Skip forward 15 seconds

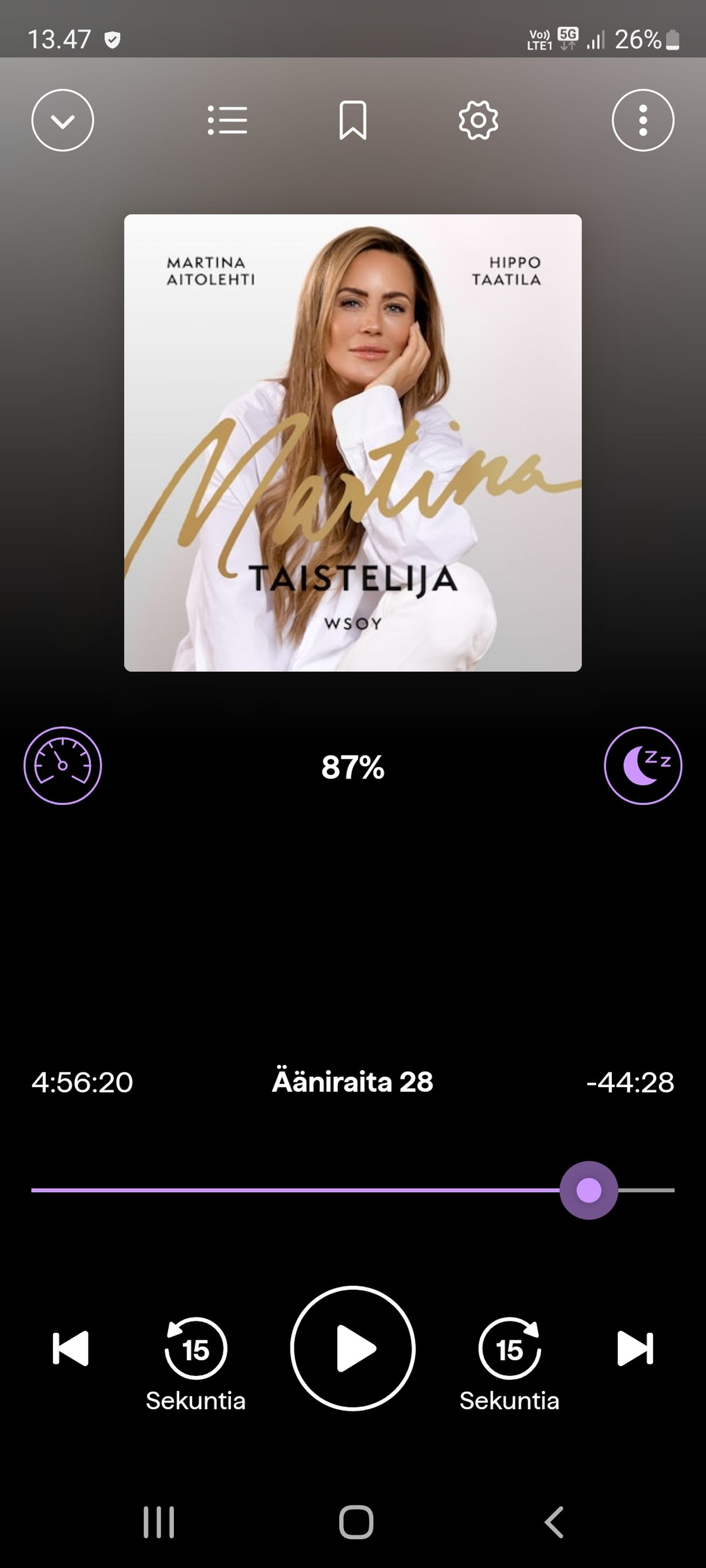(509, 1348)
